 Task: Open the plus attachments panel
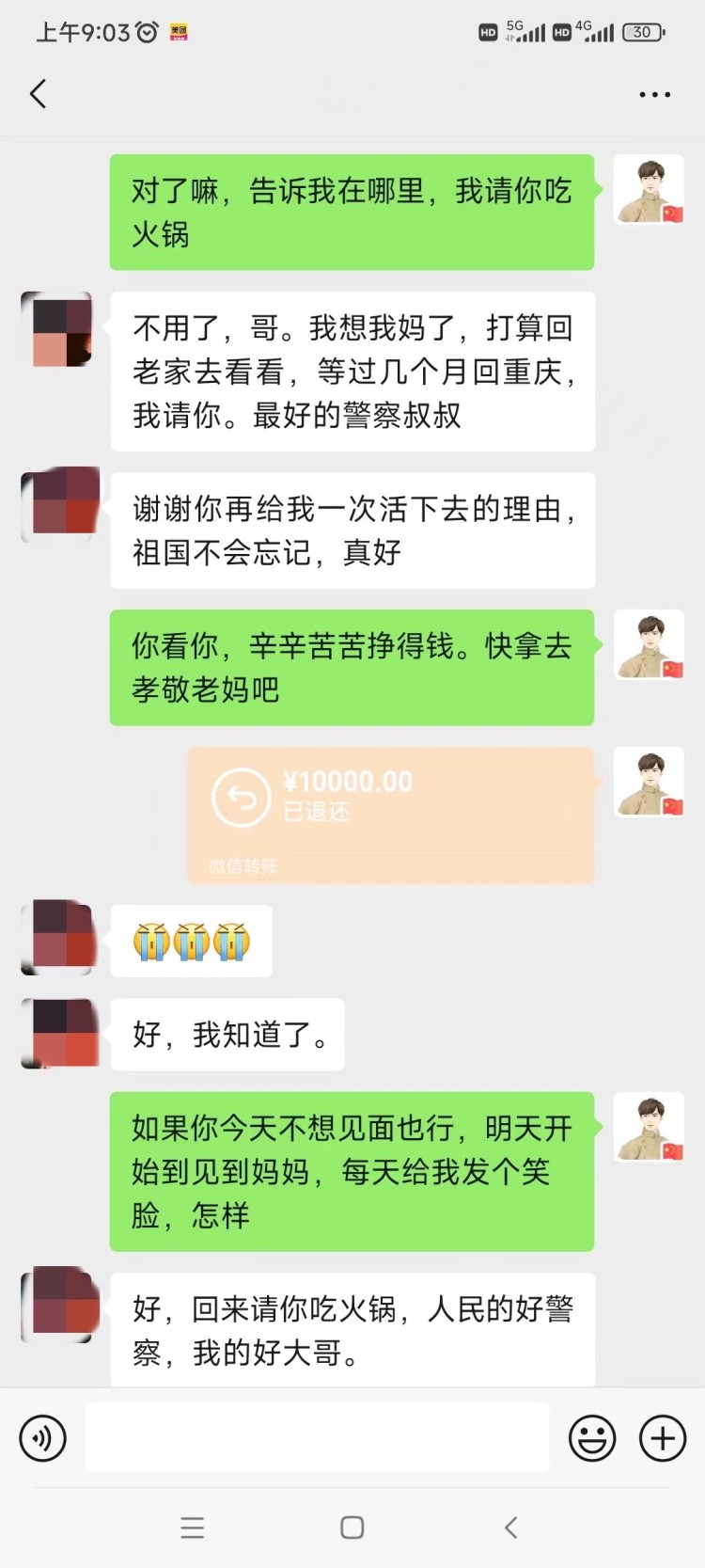point(662,1438)
